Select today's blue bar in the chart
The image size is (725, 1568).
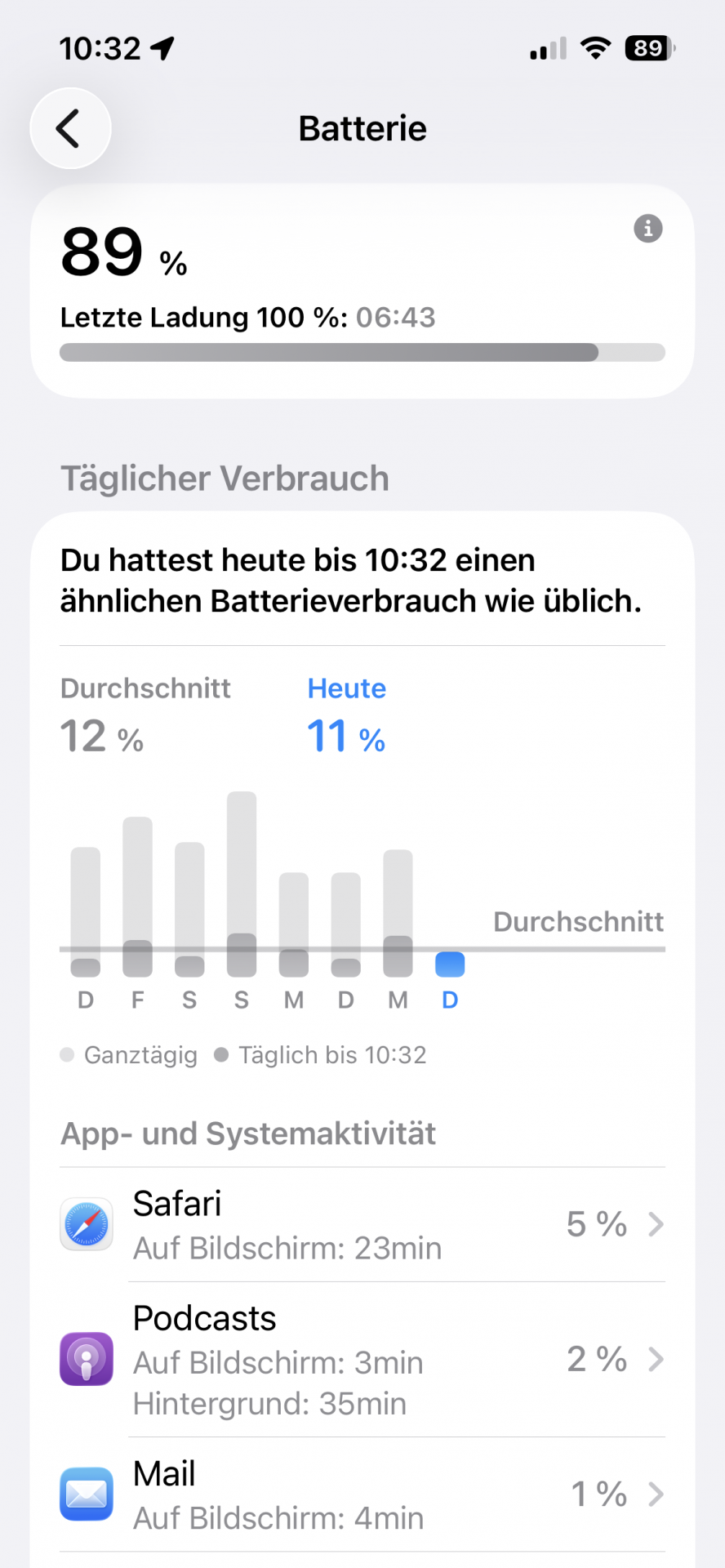450,964
